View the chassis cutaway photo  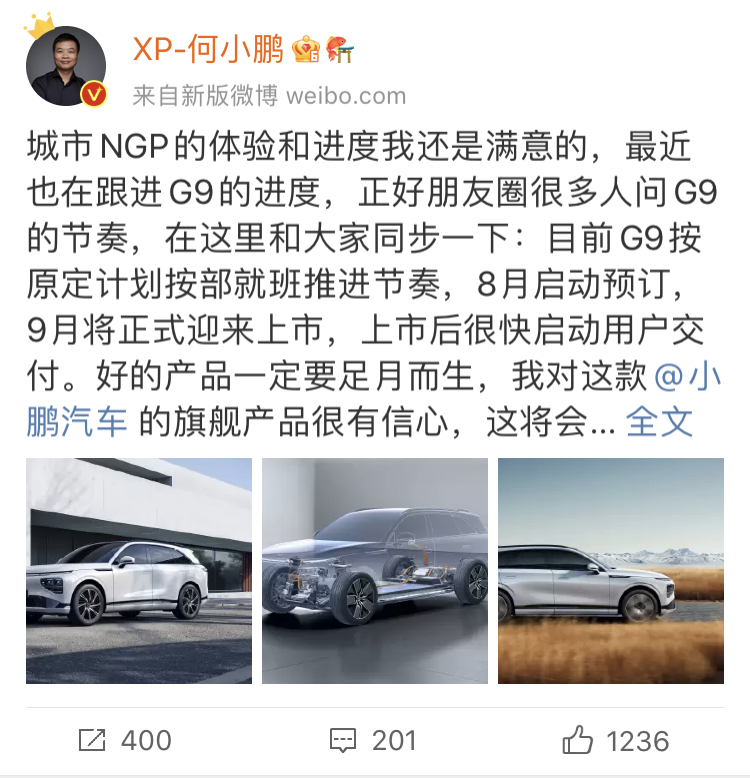coord(375,571)
